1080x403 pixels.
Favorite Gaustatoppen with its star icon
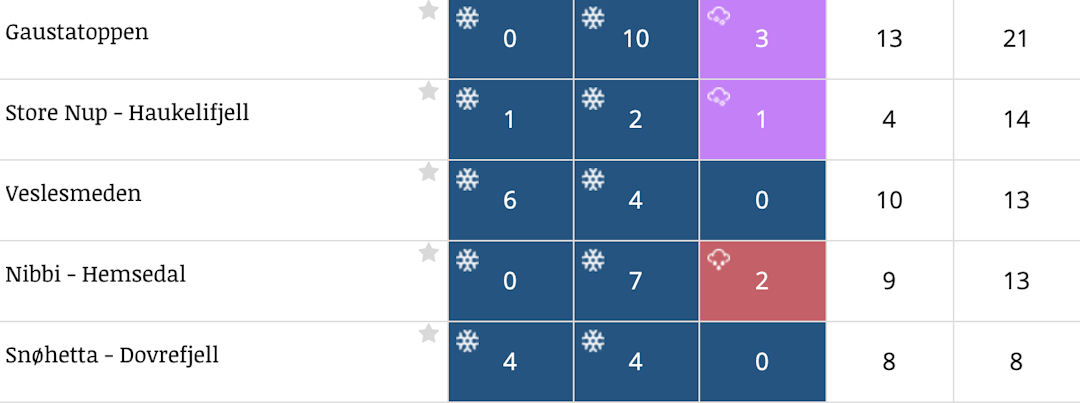(429, 10)
